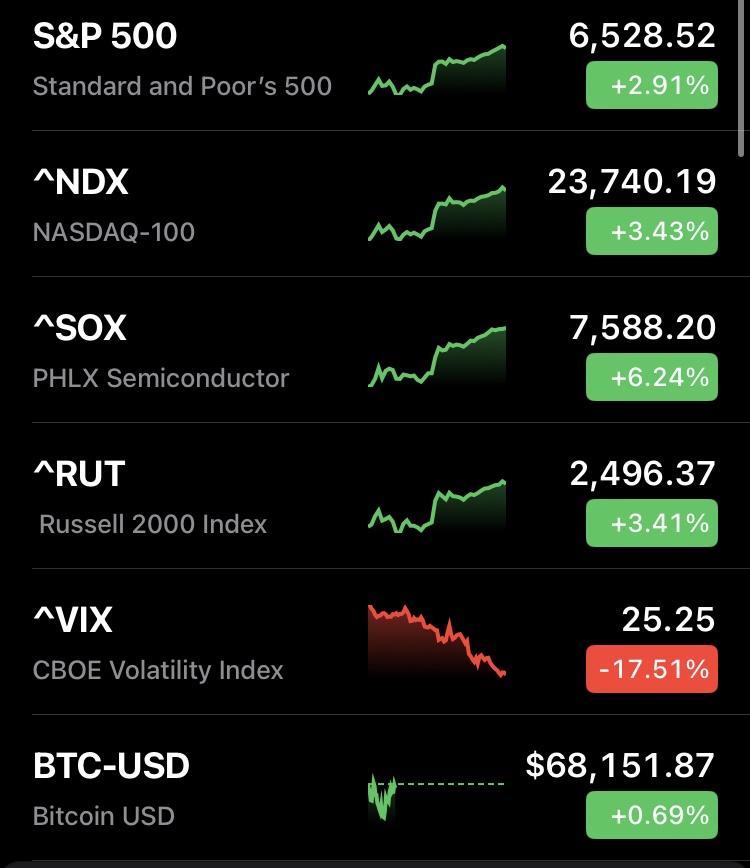Tap the +6.24% badge on ^SOX

tap(651, 378)
